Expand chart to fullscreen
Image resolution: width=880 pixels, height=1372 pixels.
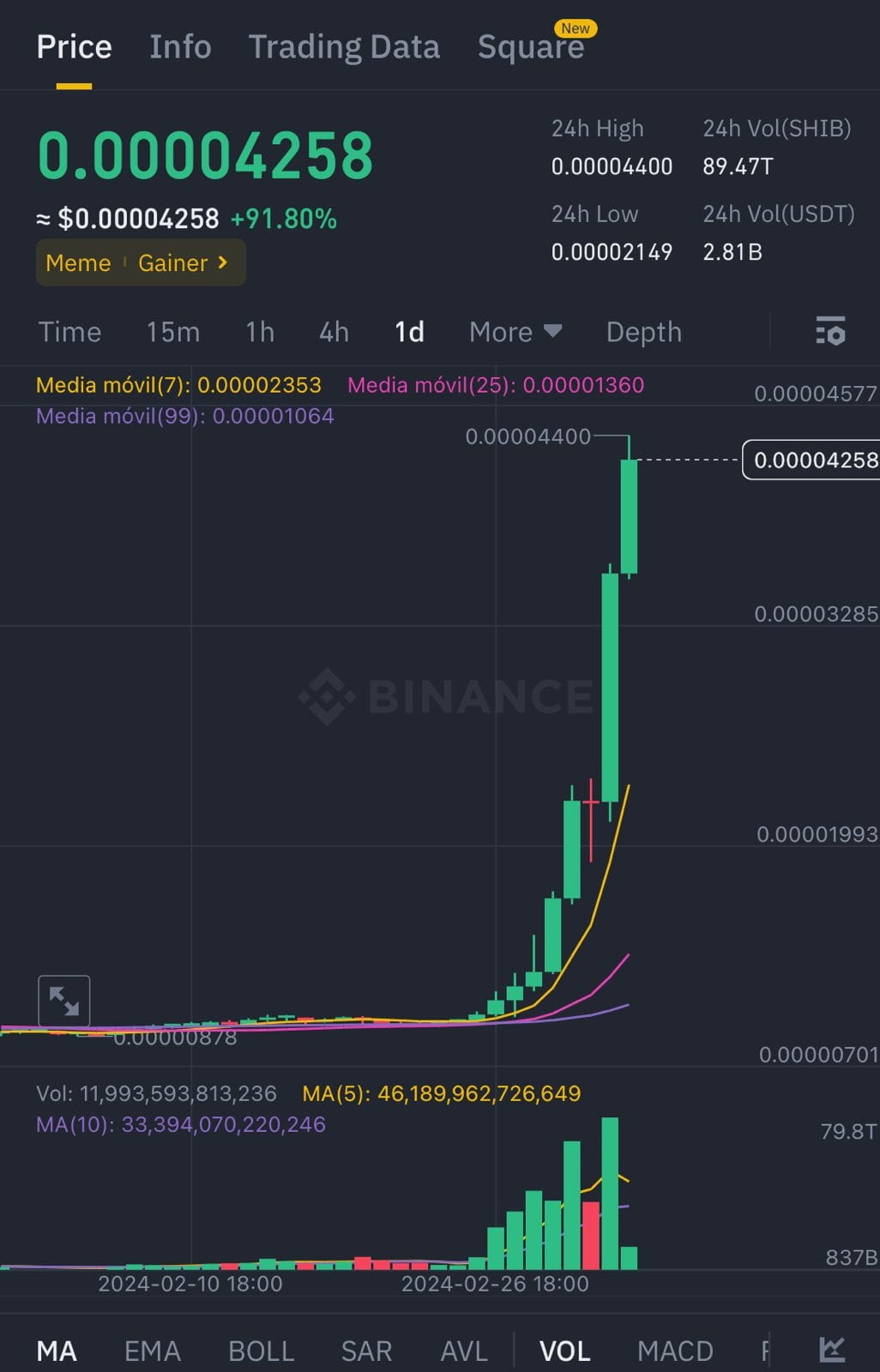(x=64, y=1000)
